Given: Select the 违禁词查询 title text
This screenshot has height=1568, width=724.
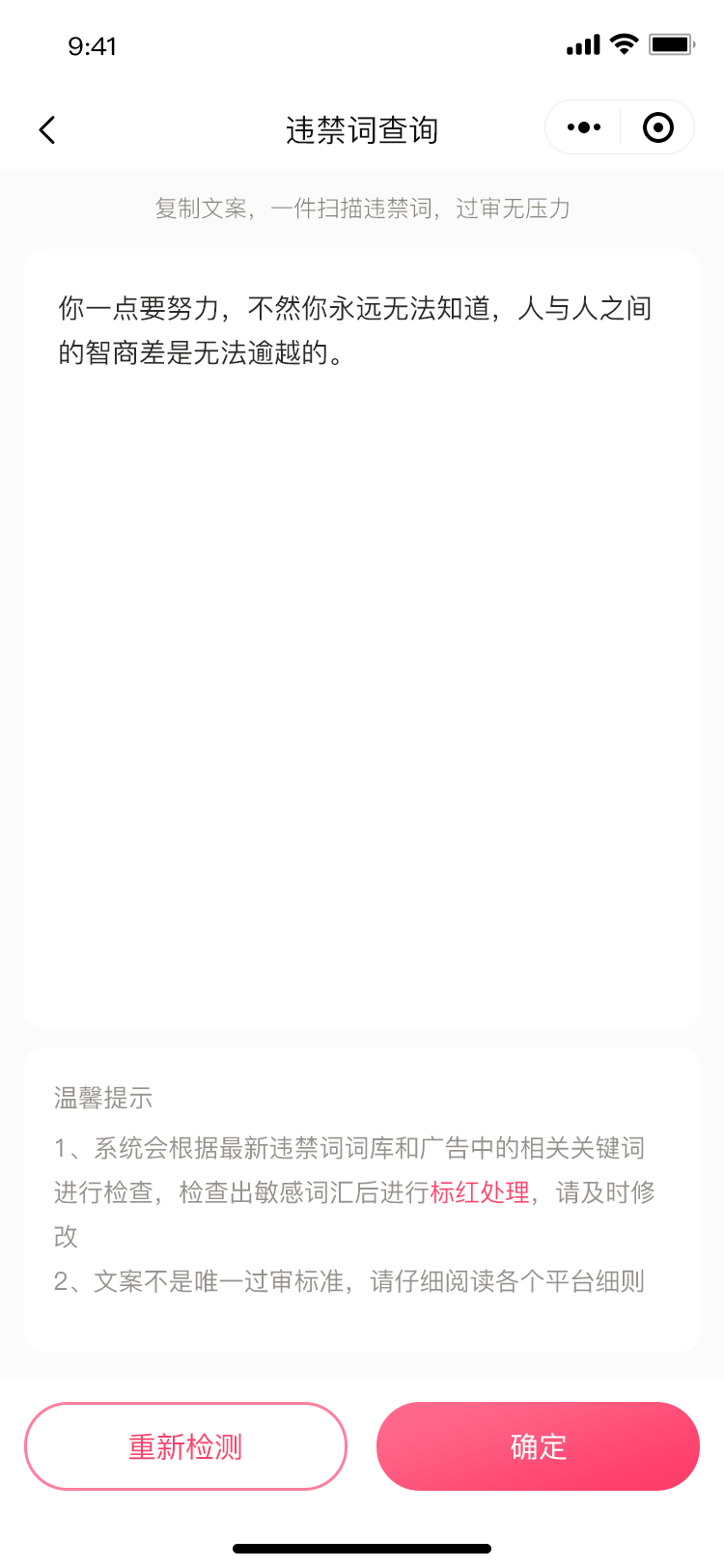Looking at the screenshot, I should click(362, 128).
